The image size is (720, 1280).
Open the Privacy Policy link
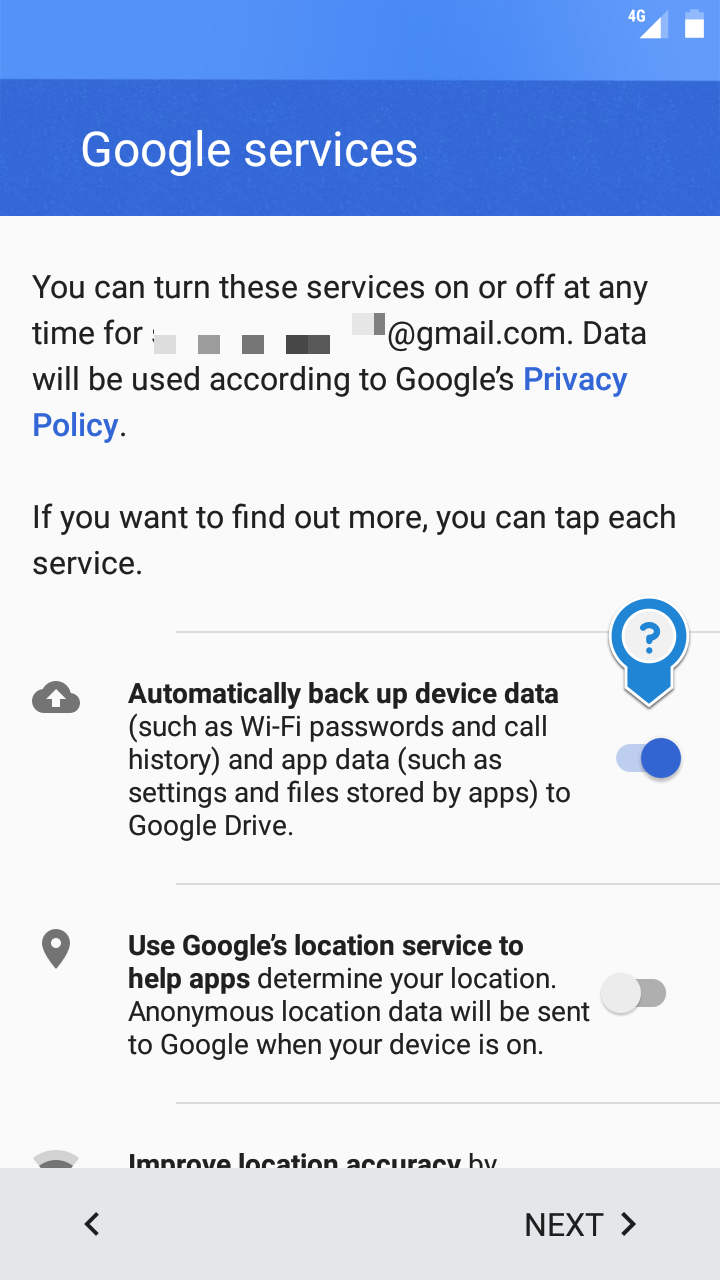coord(329,402)
